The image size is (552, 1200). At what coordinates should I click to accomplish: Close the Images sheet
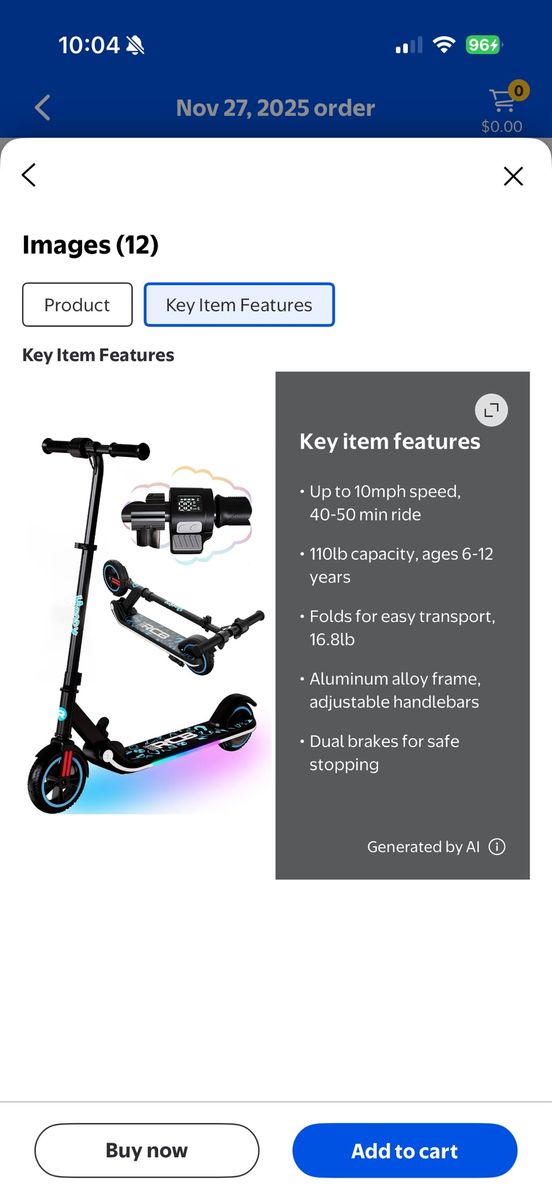[x=513, y=176]
